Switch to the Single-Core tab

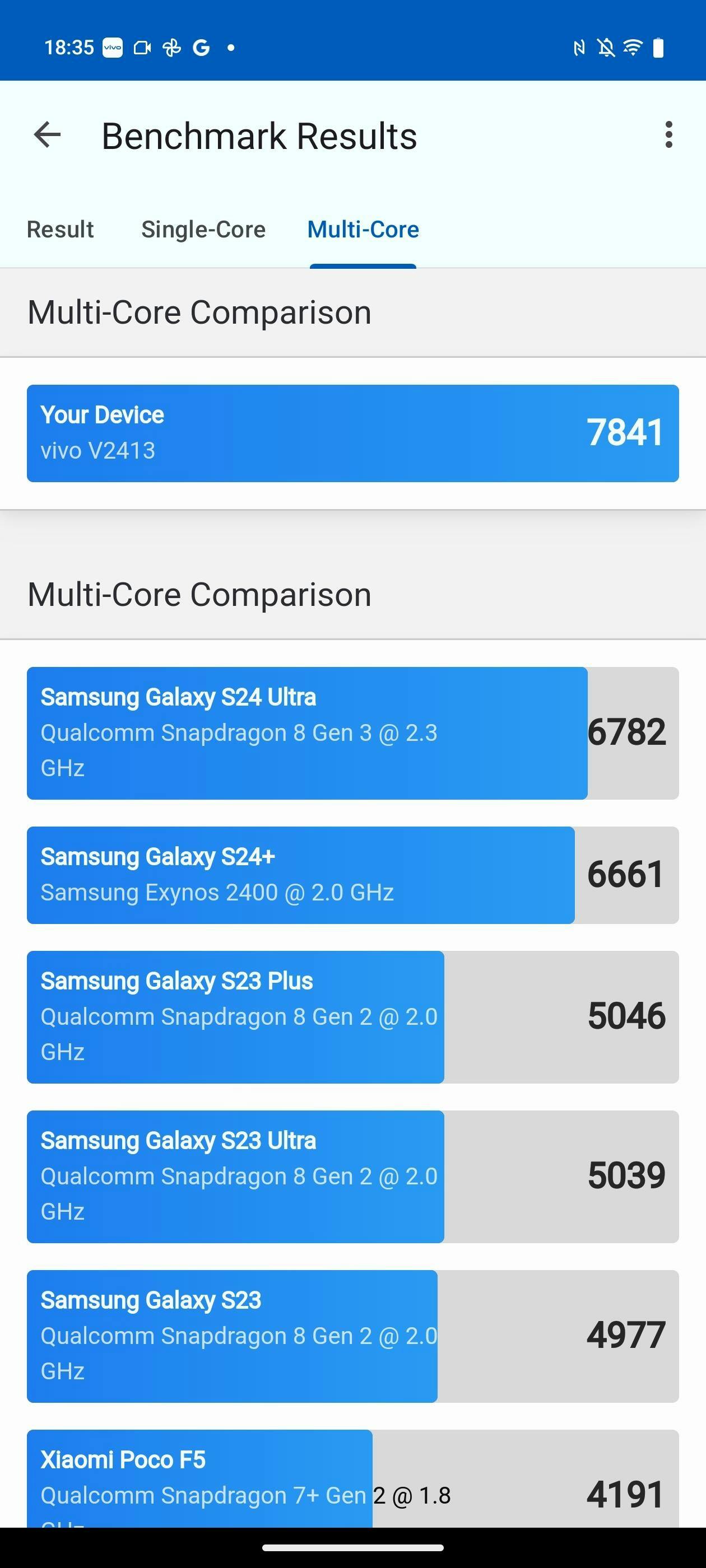(203, 230)
